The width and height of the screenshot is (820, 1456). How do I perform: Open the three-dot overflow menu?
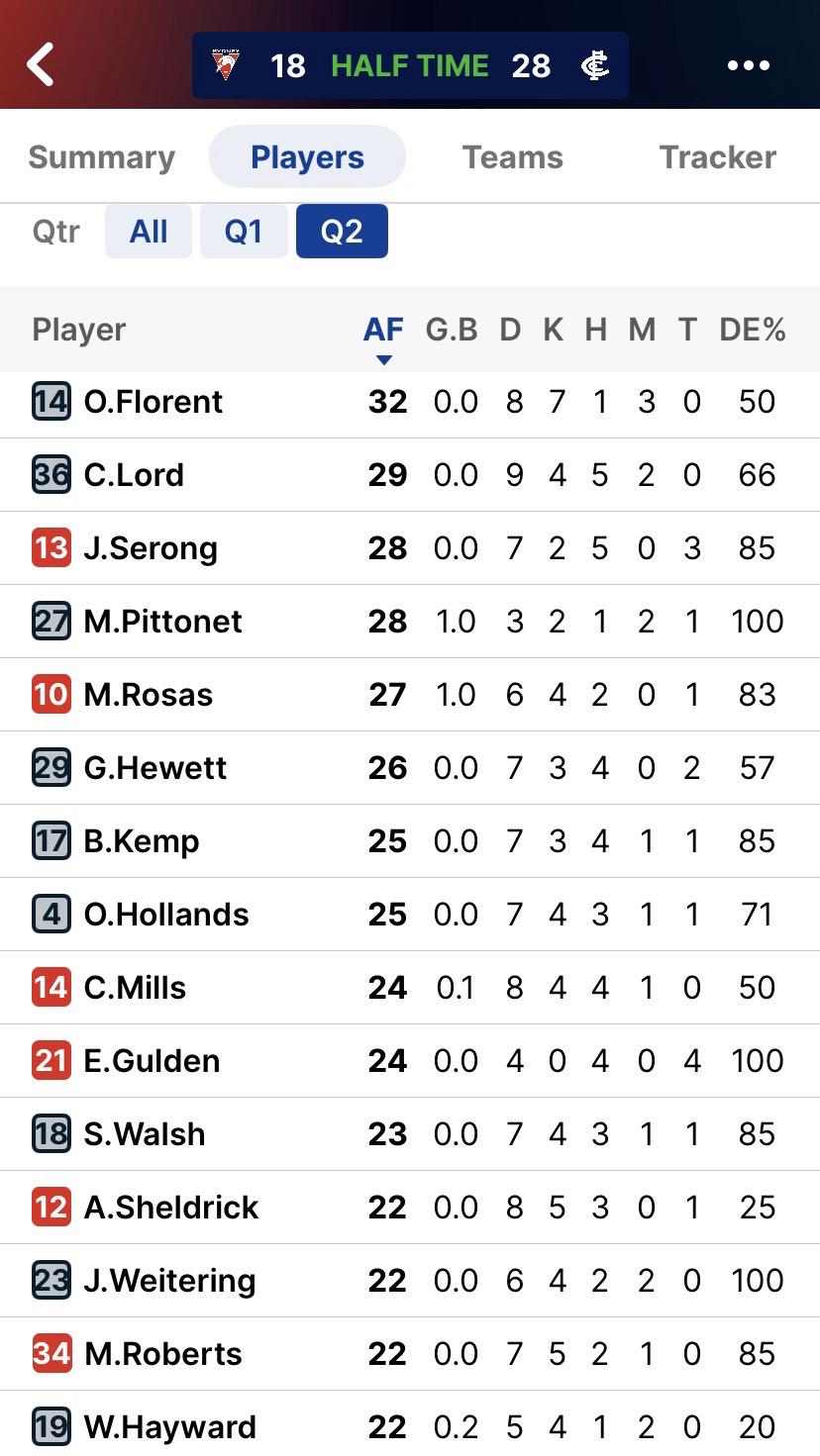tap(748, 65)
